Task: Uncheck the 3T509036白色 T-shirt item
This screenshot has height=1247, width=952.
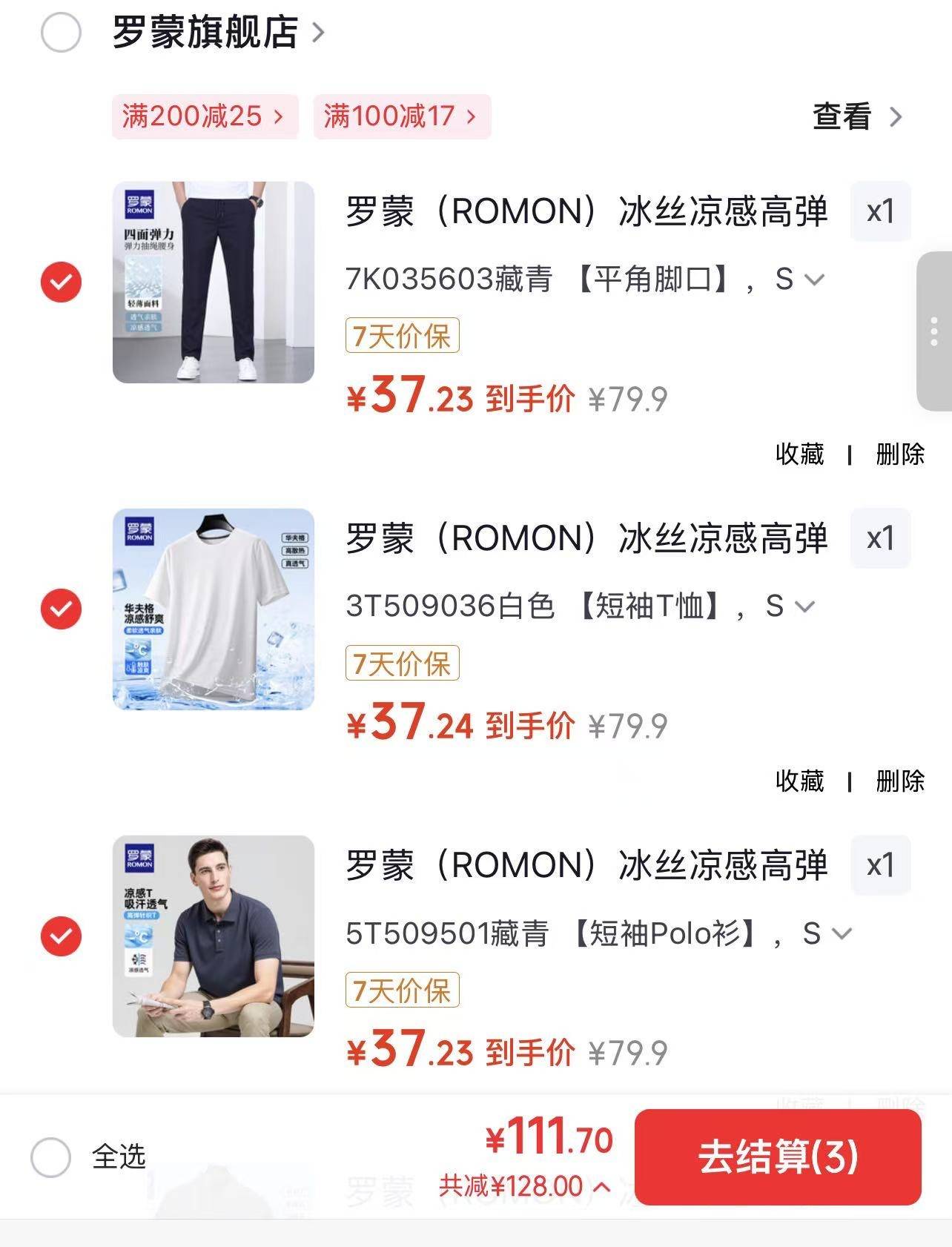Action: 61,609
